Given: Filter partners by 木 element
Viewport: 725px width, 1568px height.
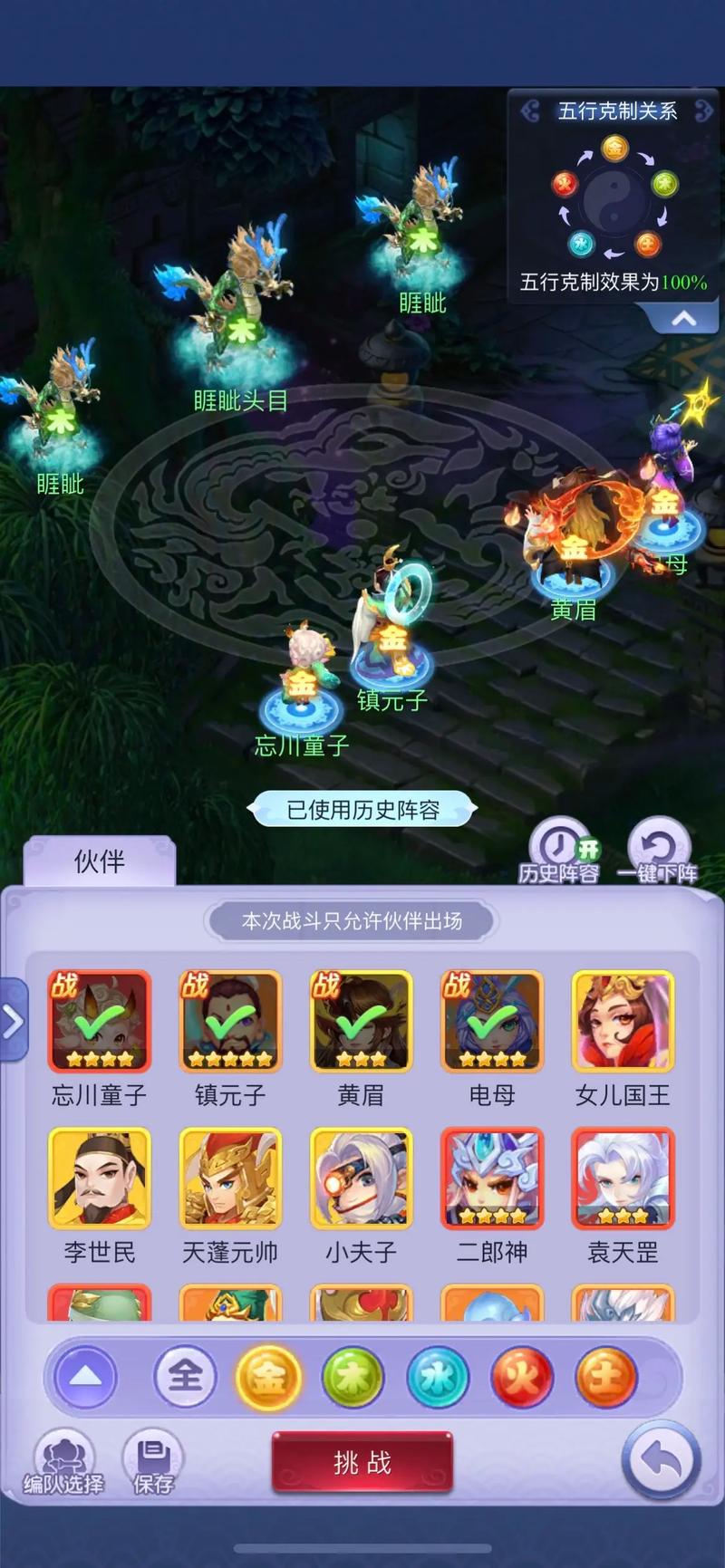Looking at the screenshot, I should [x=353, y=1378].
